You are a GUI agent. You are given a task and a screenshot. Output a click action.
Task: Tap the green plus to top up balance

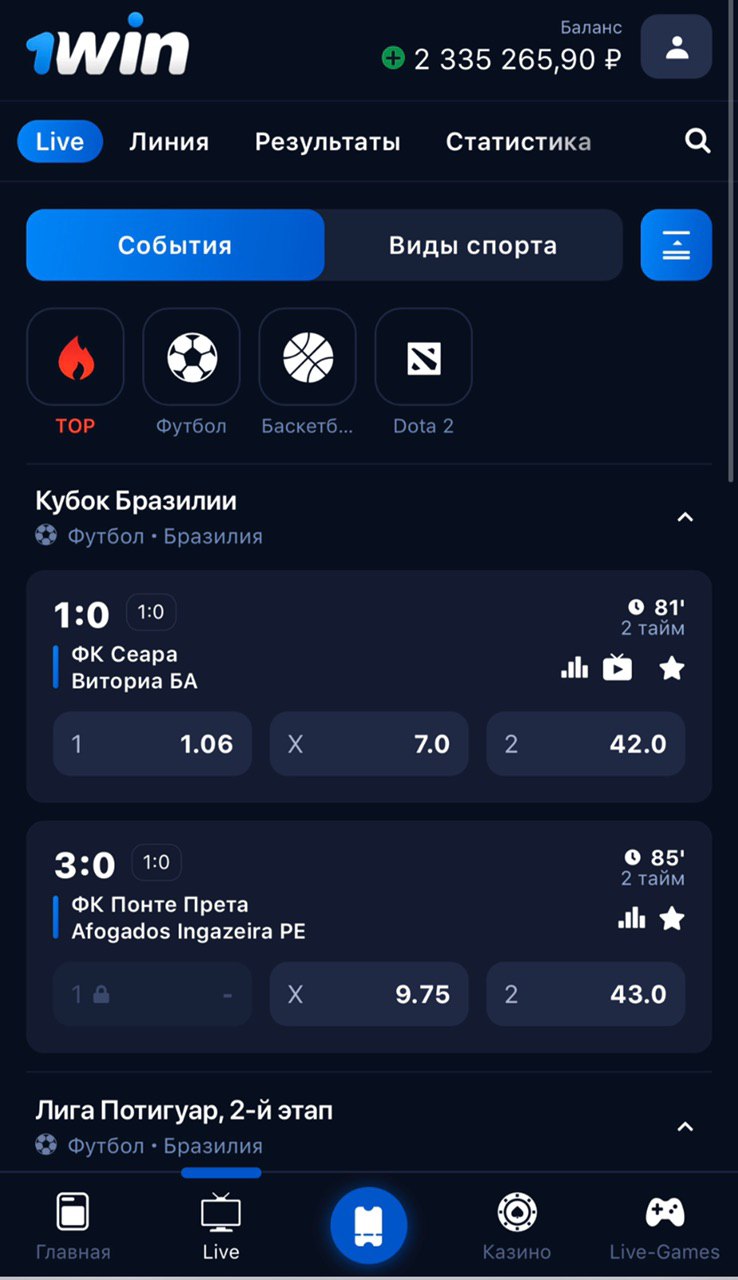393,59
